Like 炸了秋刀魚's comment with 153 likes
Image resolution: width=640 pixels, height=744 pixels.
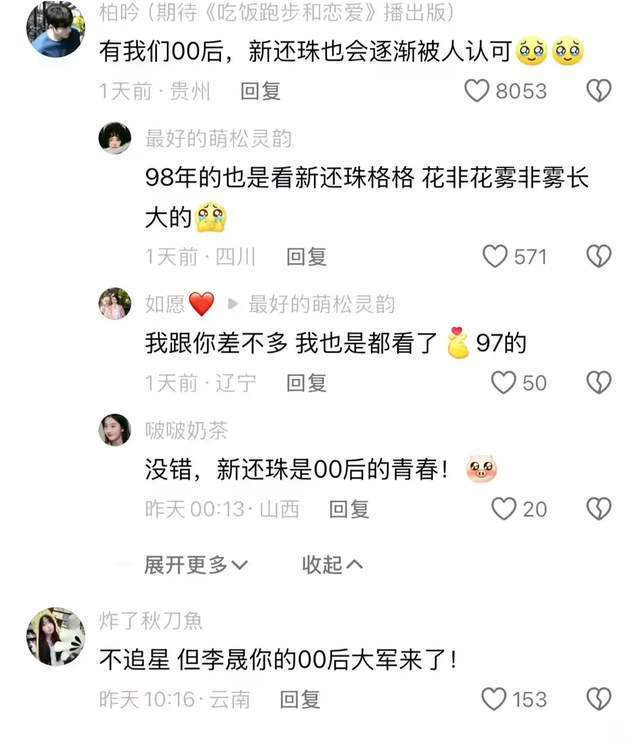[x=493, y=698]
